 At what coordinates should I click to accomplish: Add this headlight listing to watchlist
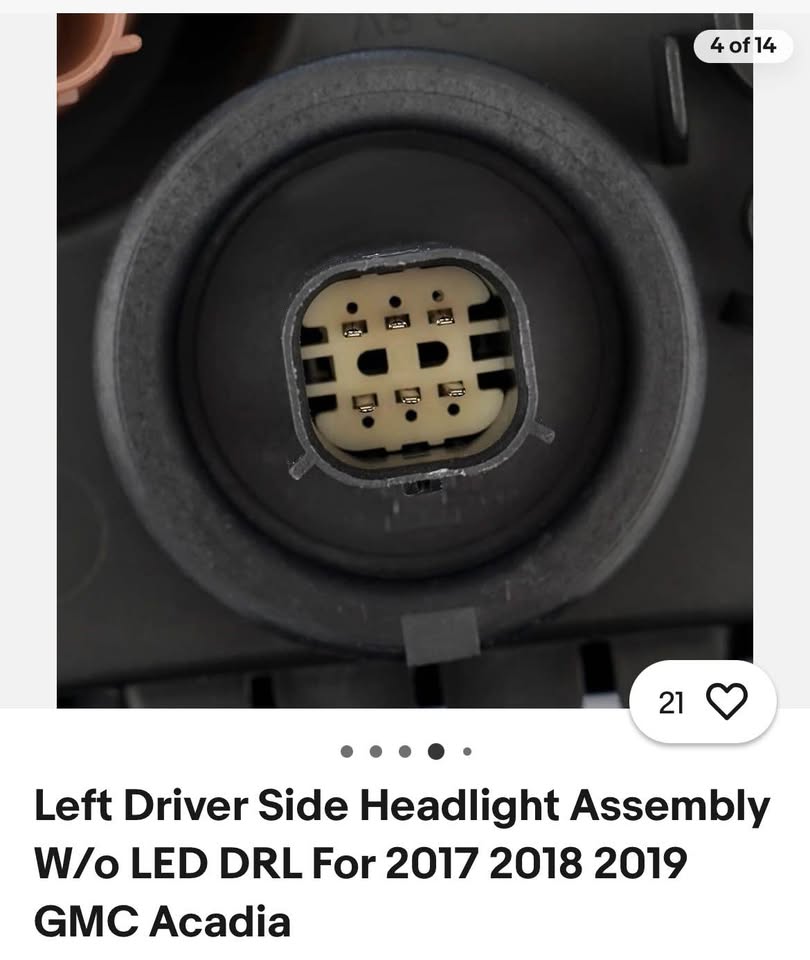[726, 702]
